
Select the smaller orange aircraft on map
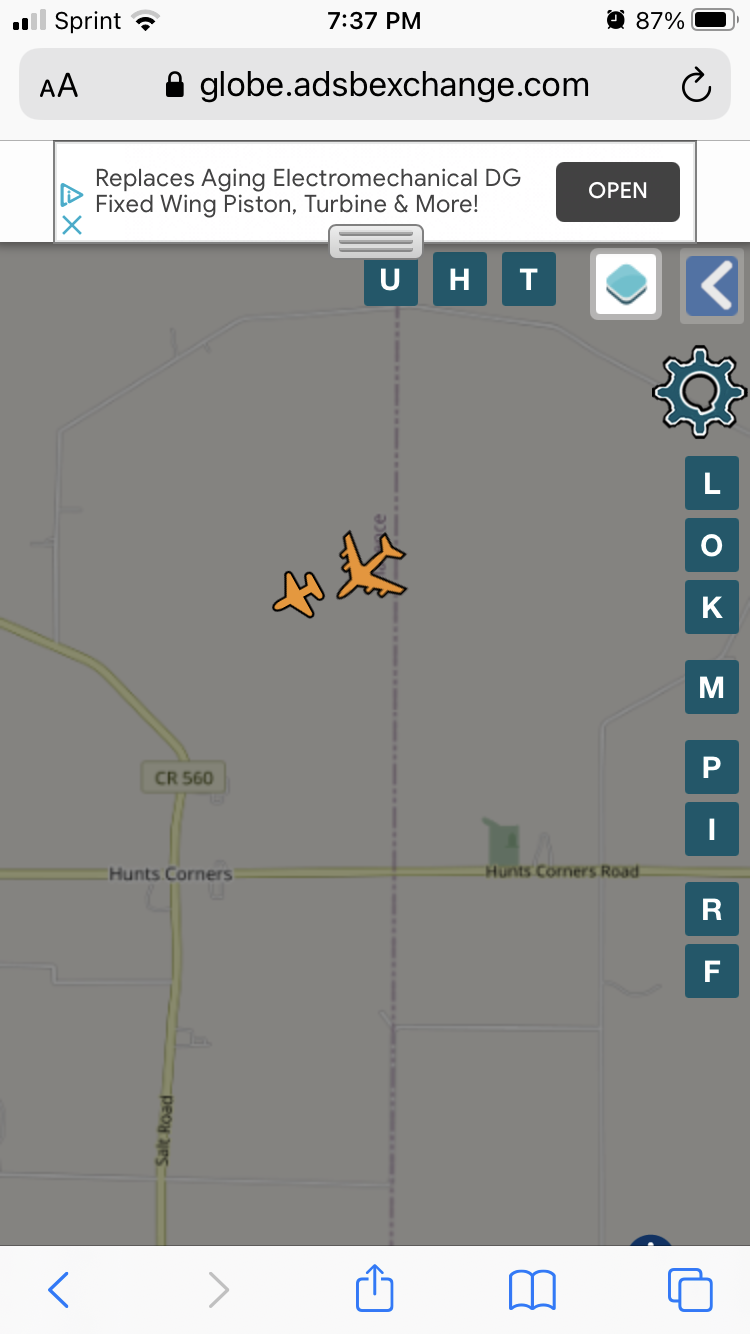[299, 594]
